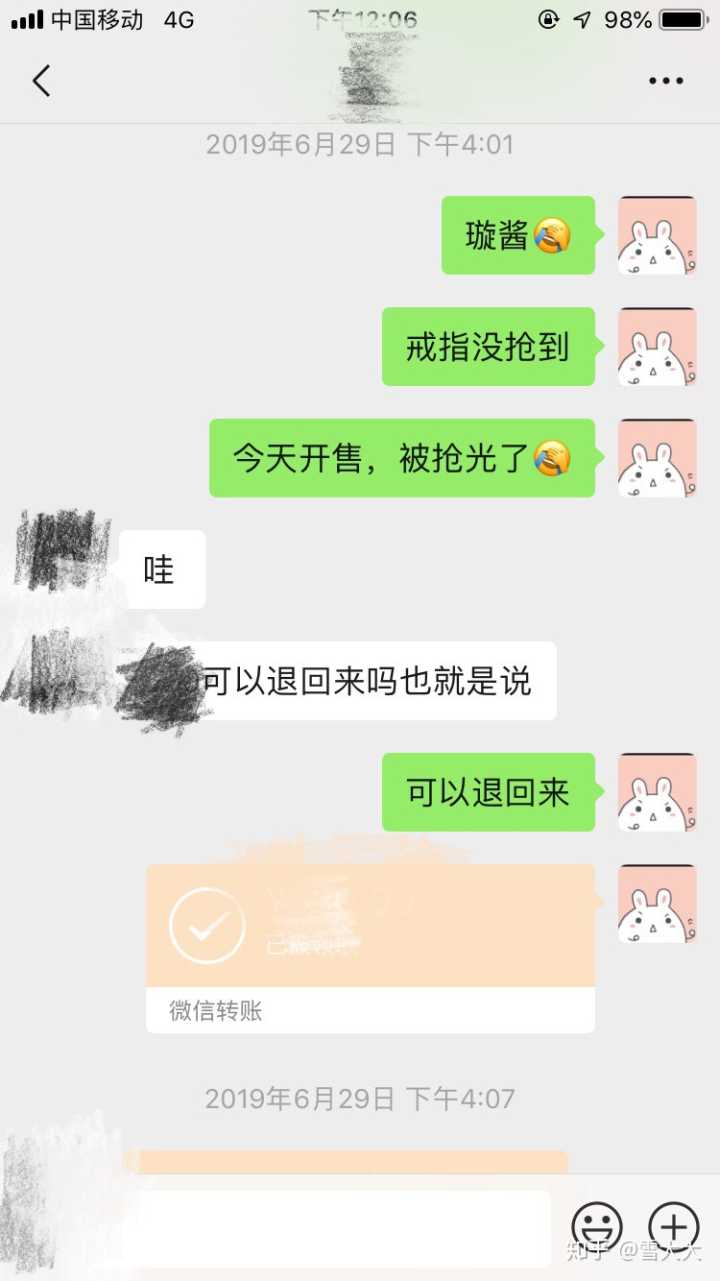Tap the message text input field
This screenshot has width=720, height=1281.
click(x=340, y=1227)
